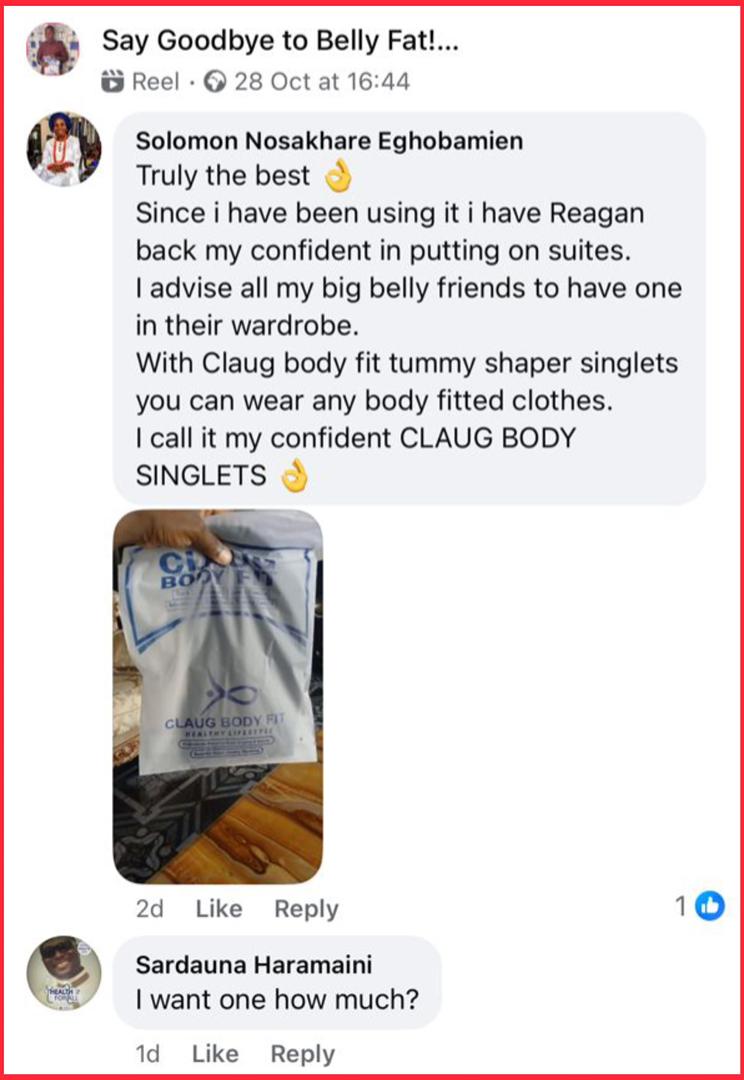Reply to Solomon Nosakhare Eghobamien's comment
This screenshot has width=744, height=1080.
click(x=306, y=909)
